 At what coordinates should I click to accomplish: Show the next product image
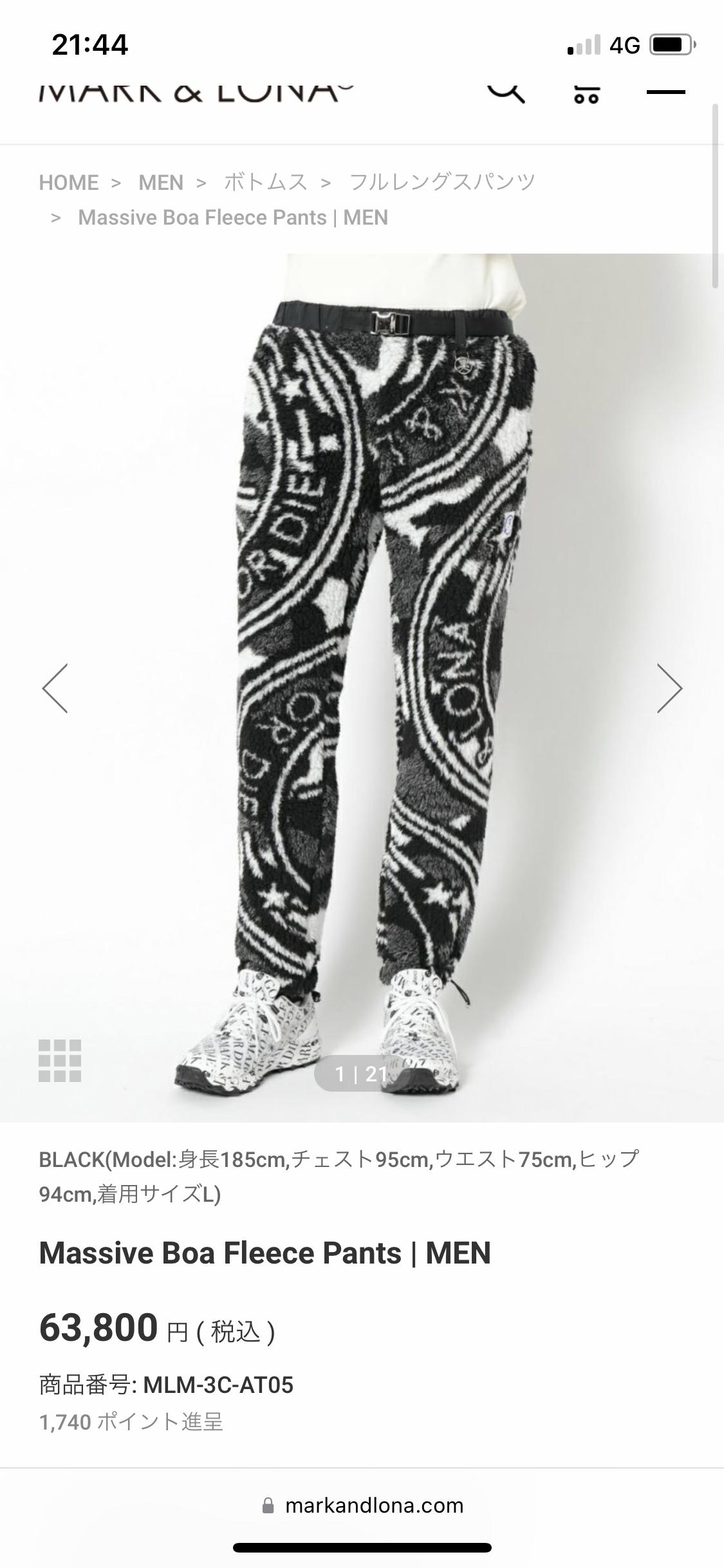tap(669, 688)
